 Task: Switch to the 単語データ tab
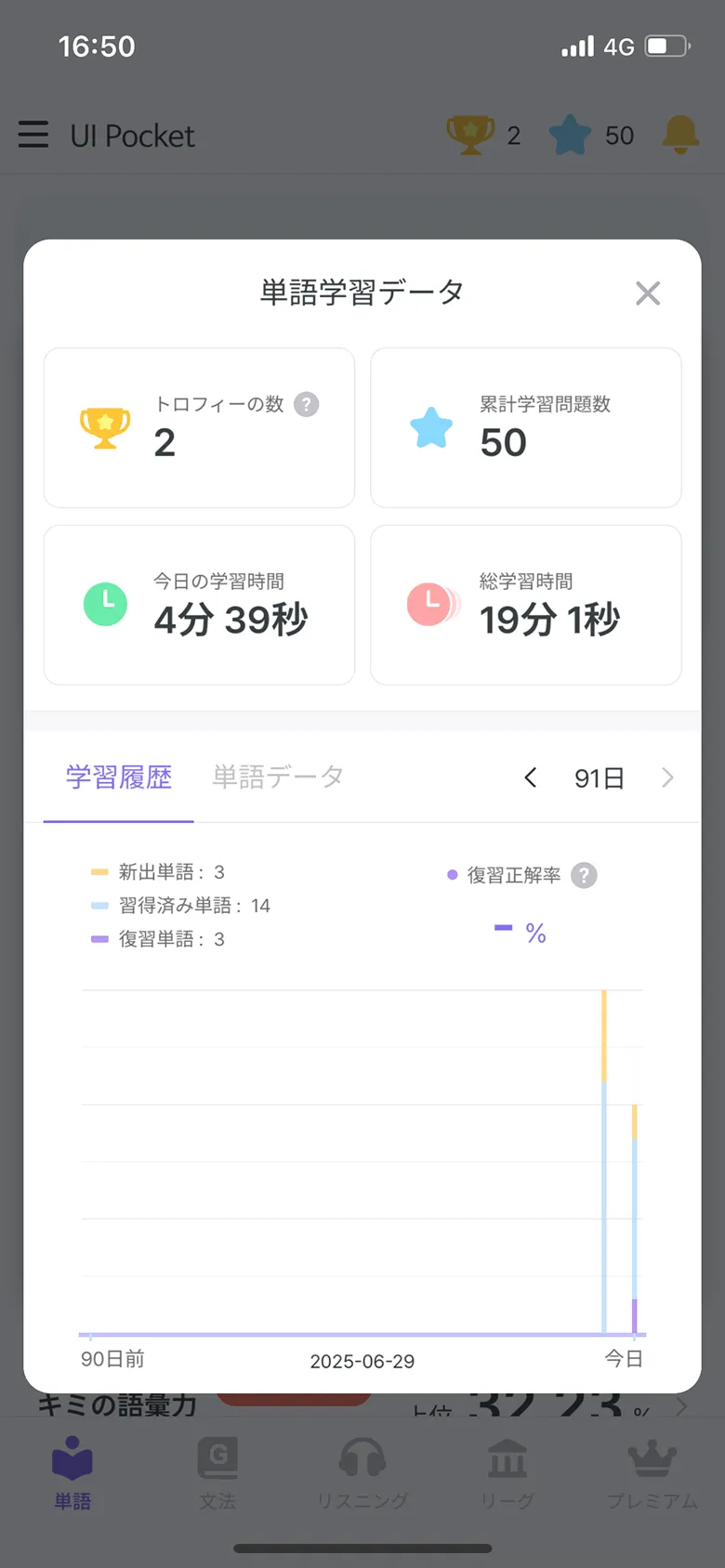tap(276, 777)
